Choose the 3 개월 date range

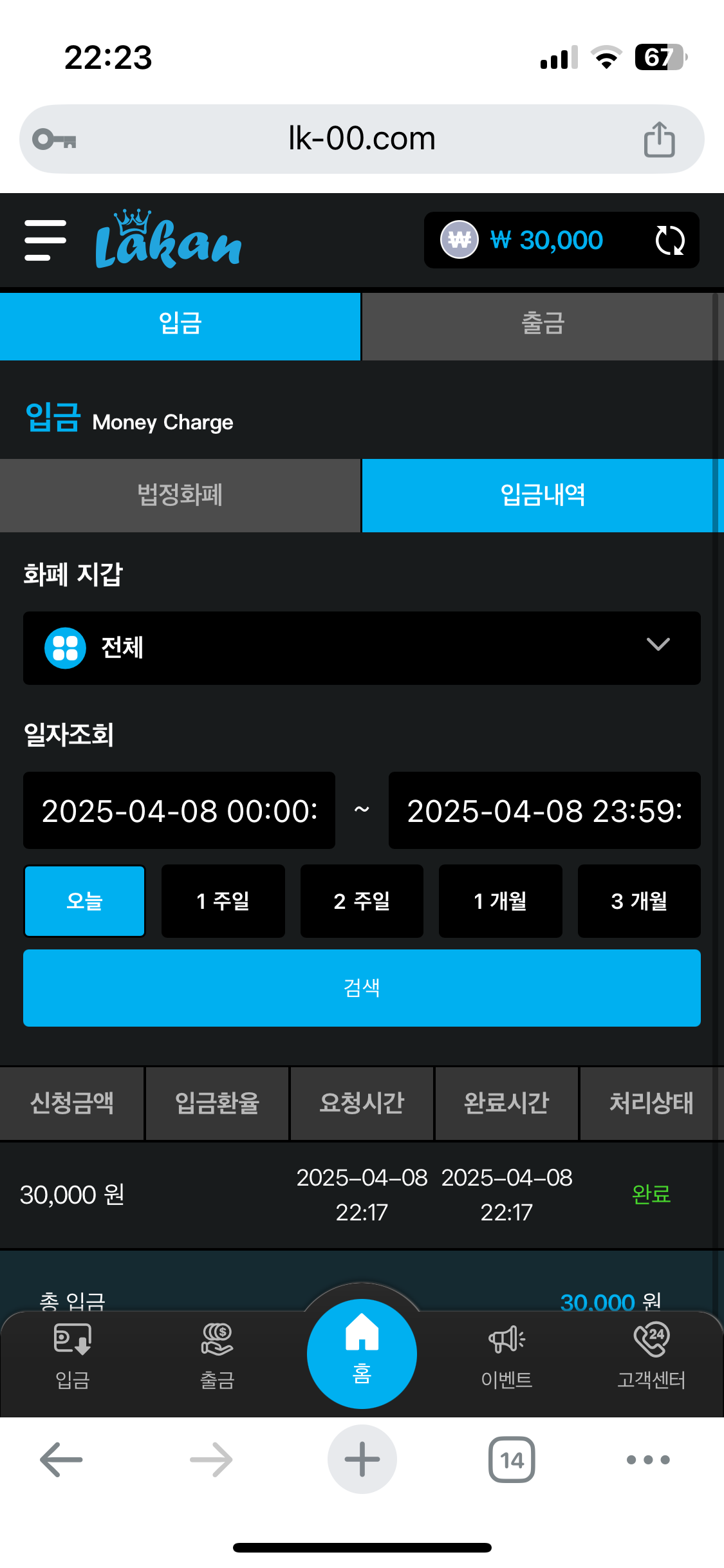(639, 901)
